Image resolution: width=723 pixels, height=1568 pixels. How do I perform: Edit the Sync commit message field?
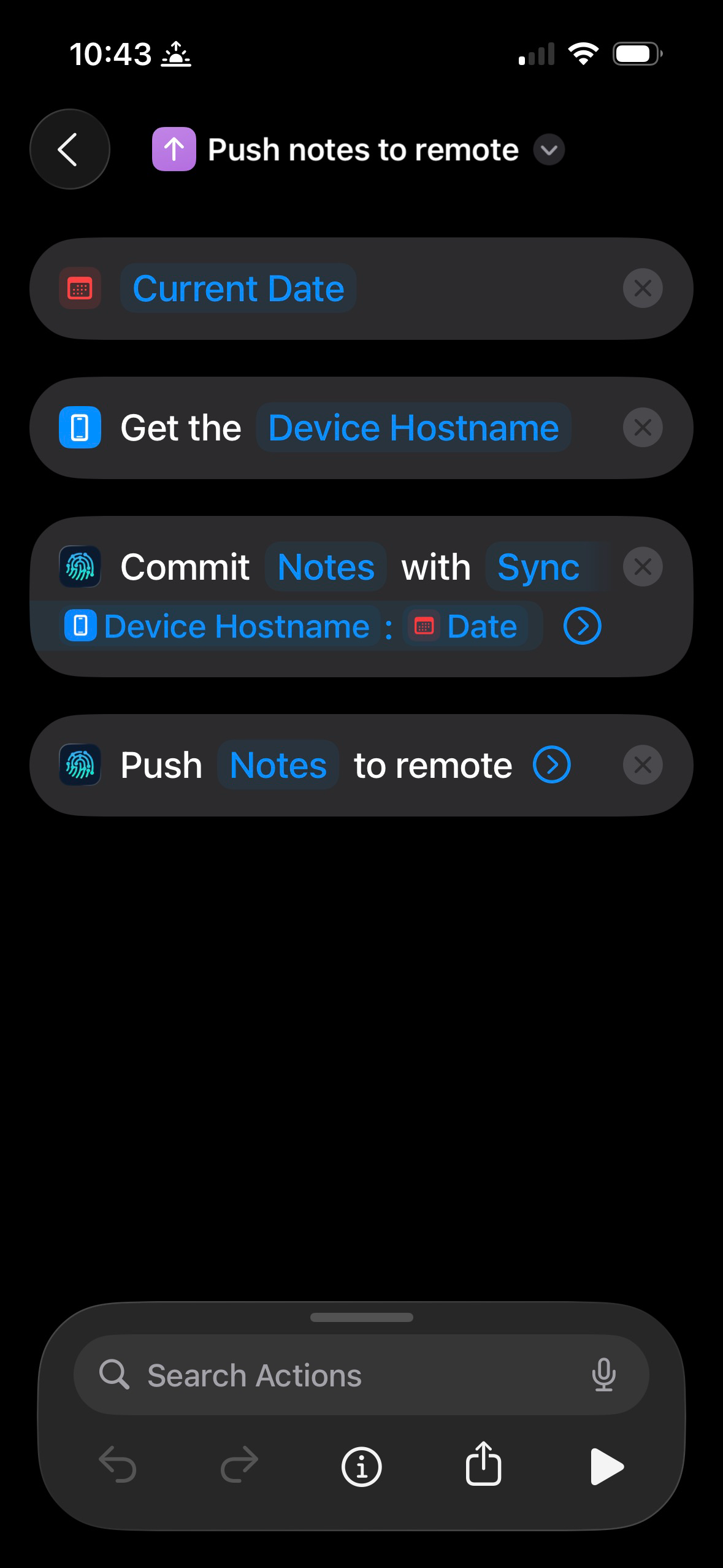pos(538,567)
